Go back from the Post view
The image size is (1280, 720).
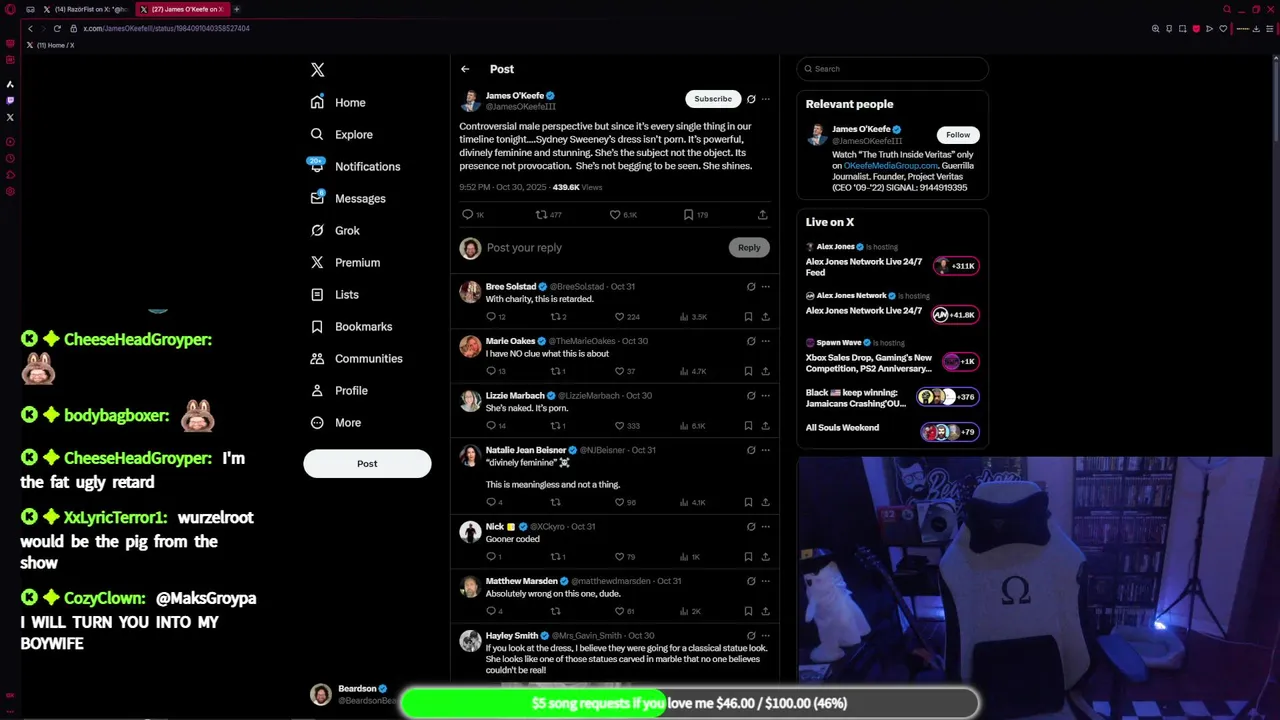[x=465, y=69]
